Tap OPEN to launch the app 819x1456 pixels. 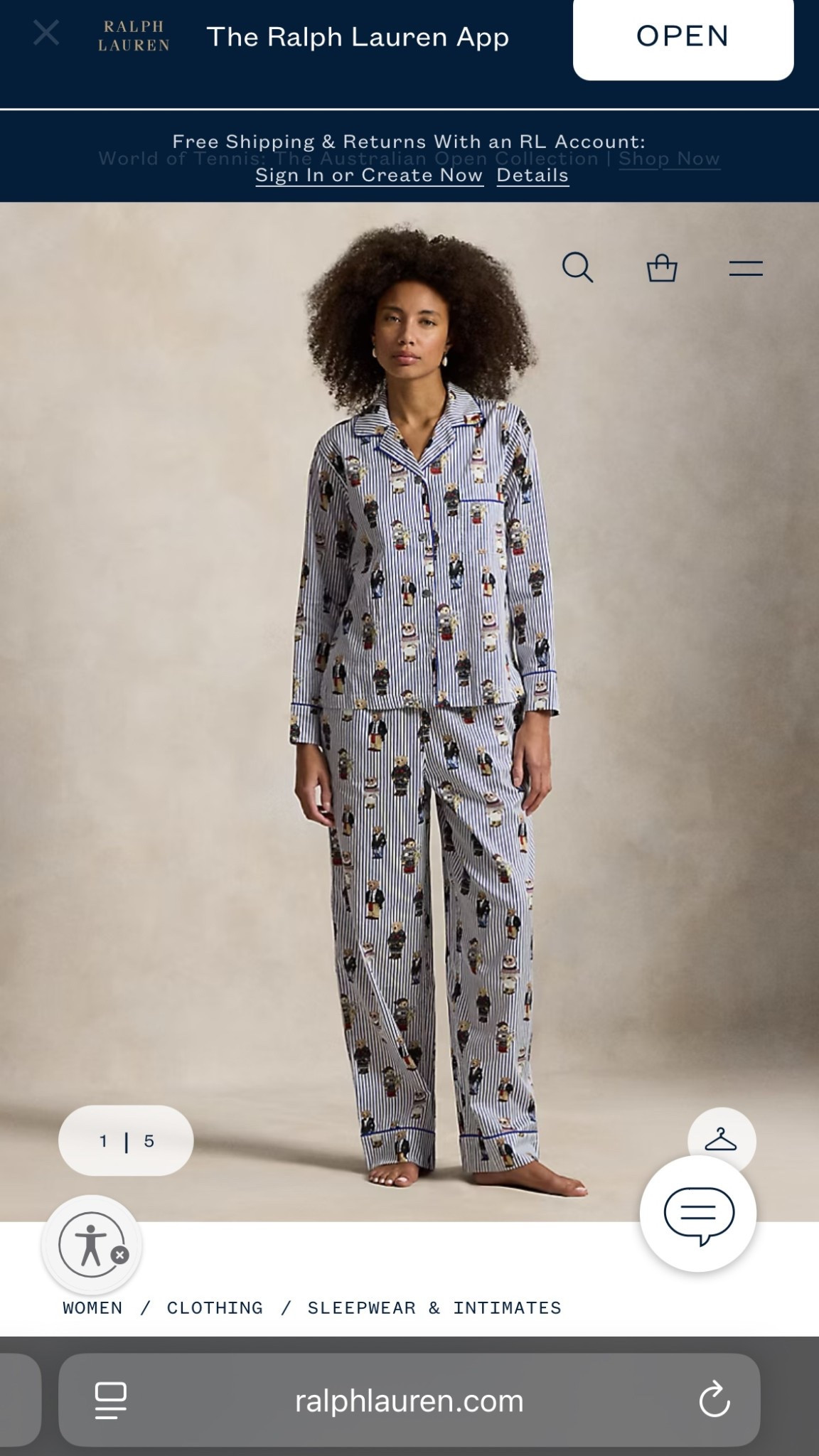[x=682, y=37]
